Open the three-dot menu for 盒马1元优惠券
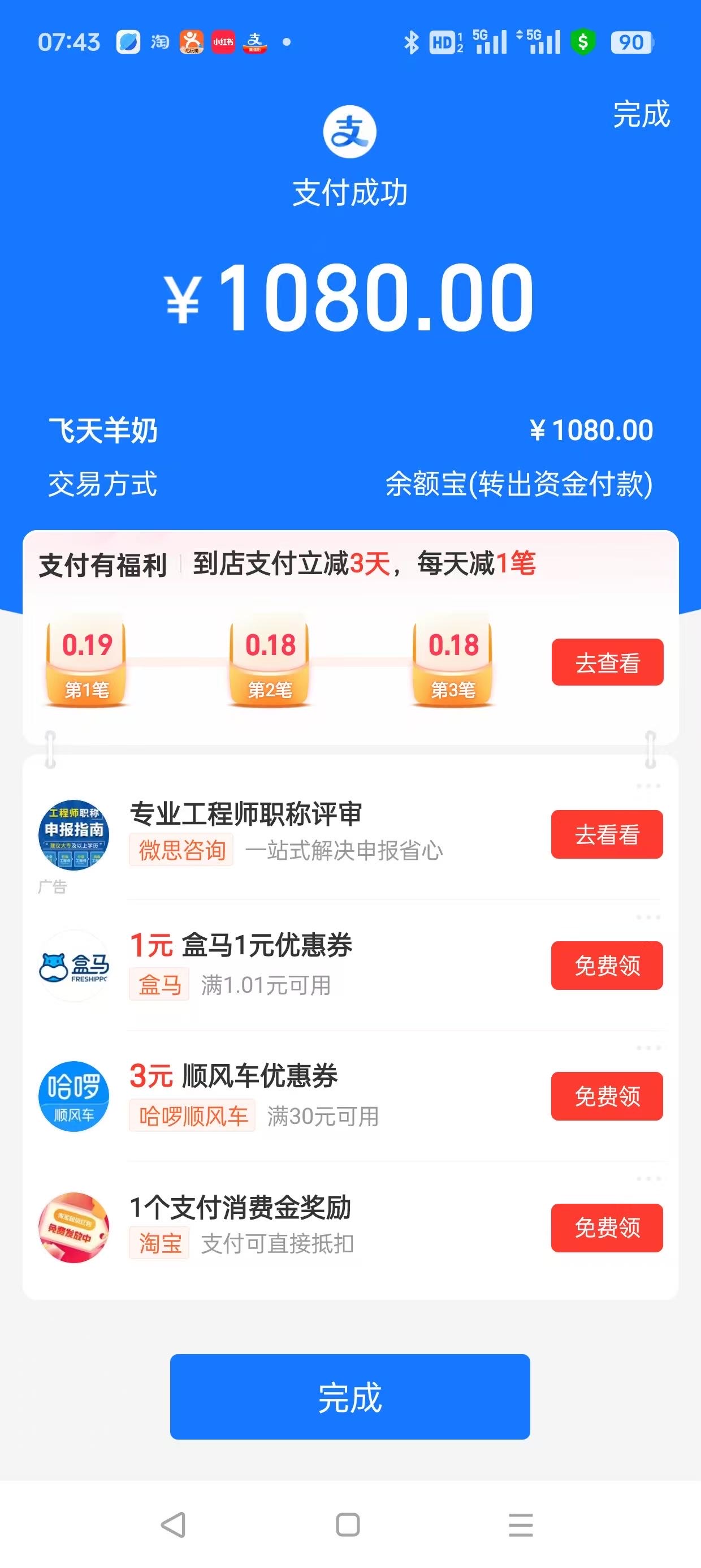 (648, 917)
